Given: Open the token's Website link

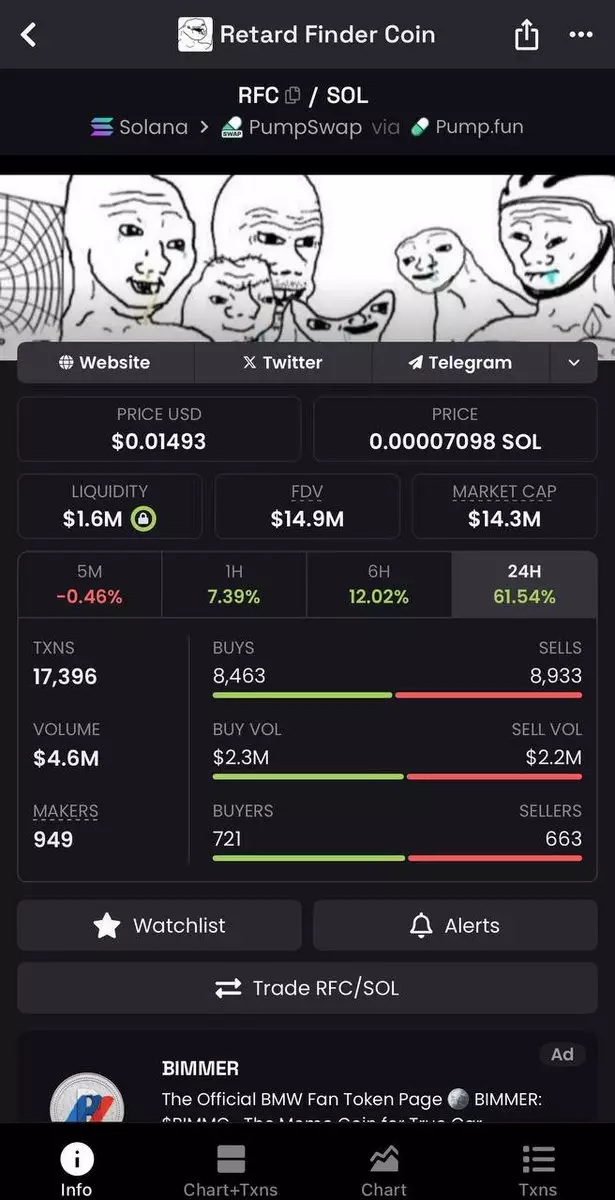Looking at the screenshot, I should (105, 363).
